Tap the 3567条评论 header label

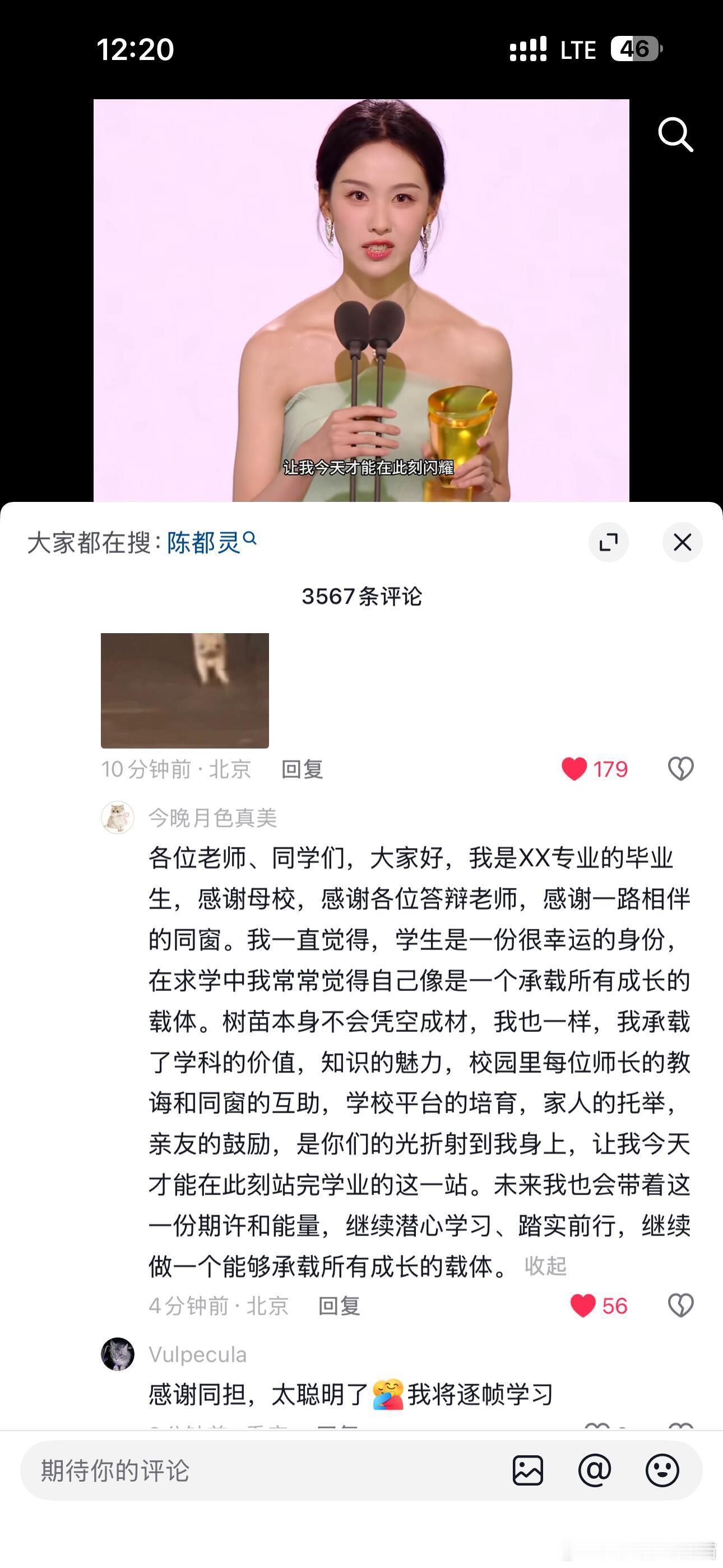coord(361,598)
